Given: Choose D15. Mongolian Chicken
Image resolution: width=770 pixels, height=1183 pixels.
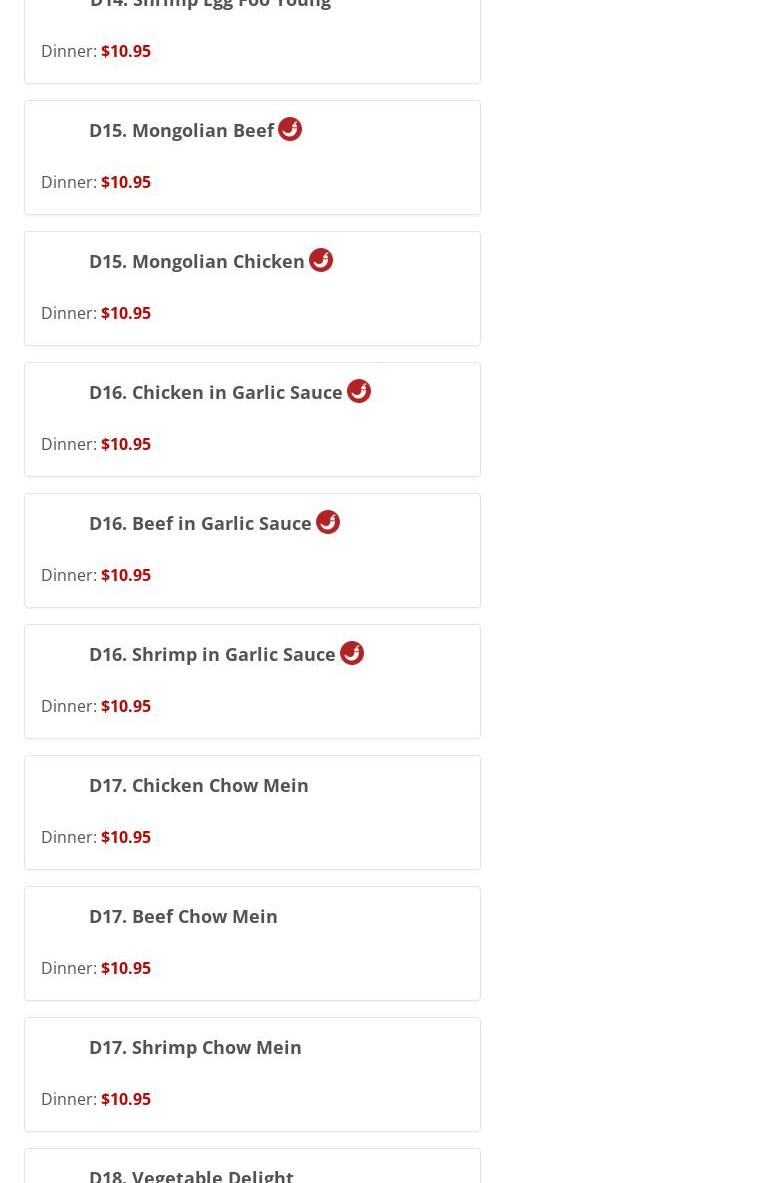Looking at the screenshot, I should [x=197, y=262].
